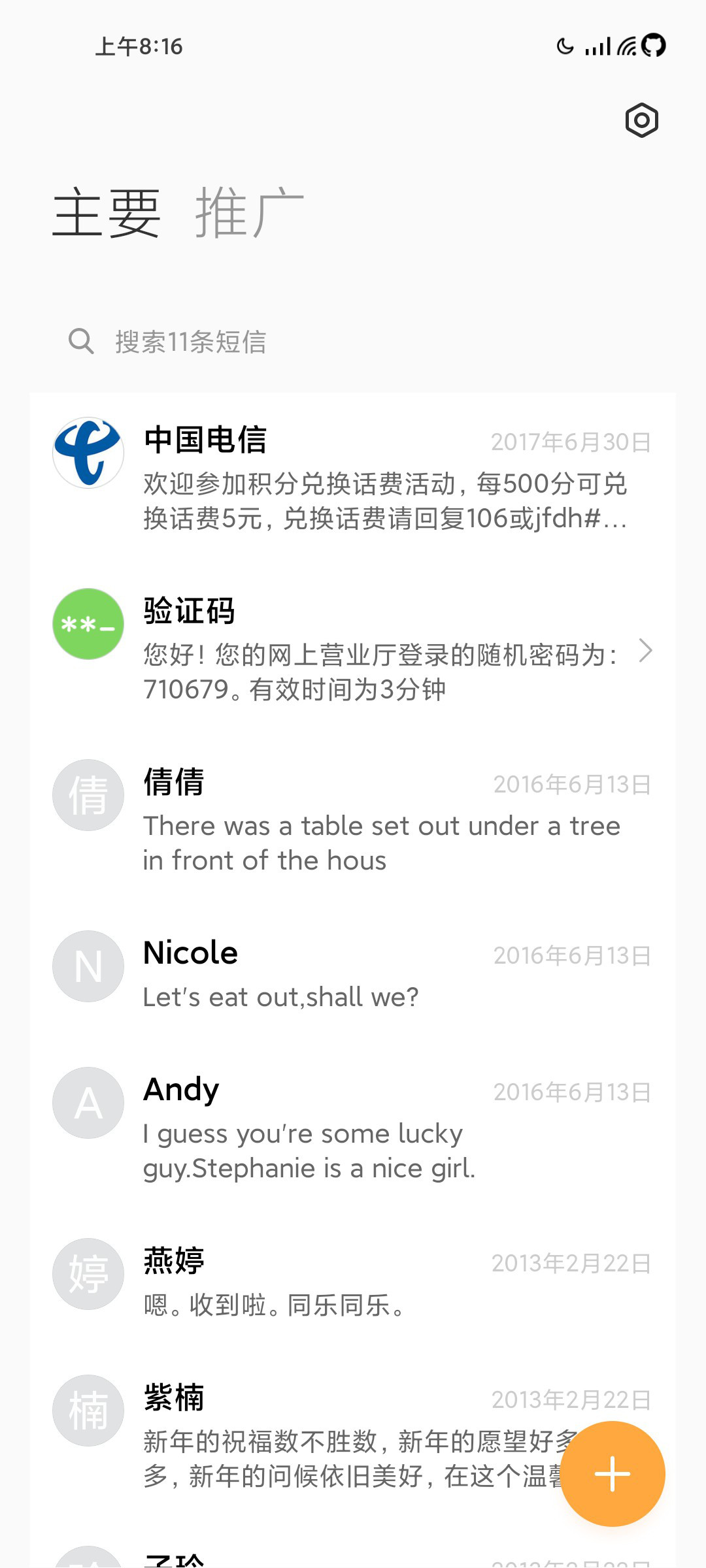Image resolution: width=706 pixels, height=1568 pixels.
Task: Compose a new message with plus button
Action: 613,1474
